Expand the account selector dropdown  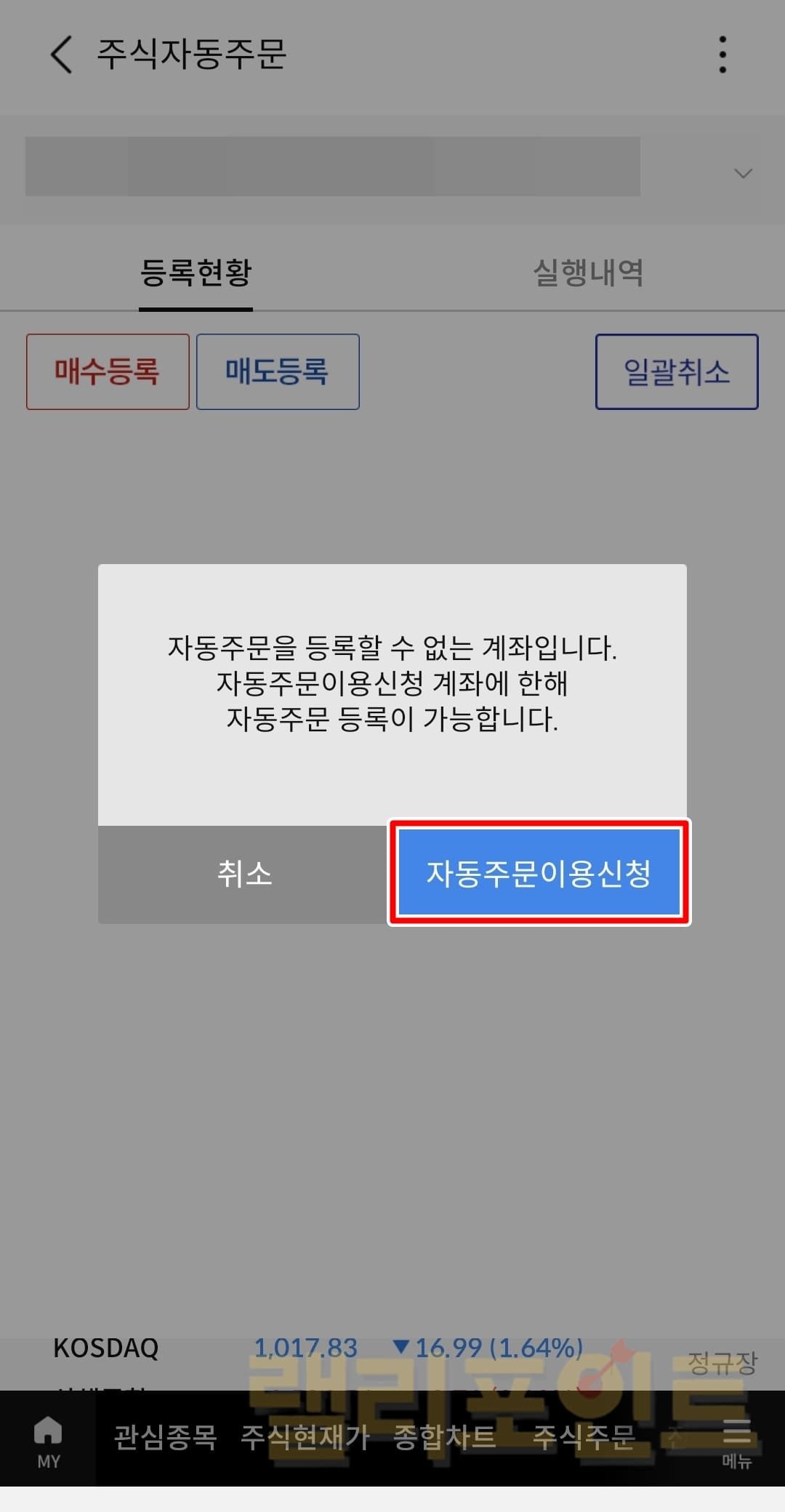click(742, 173)
